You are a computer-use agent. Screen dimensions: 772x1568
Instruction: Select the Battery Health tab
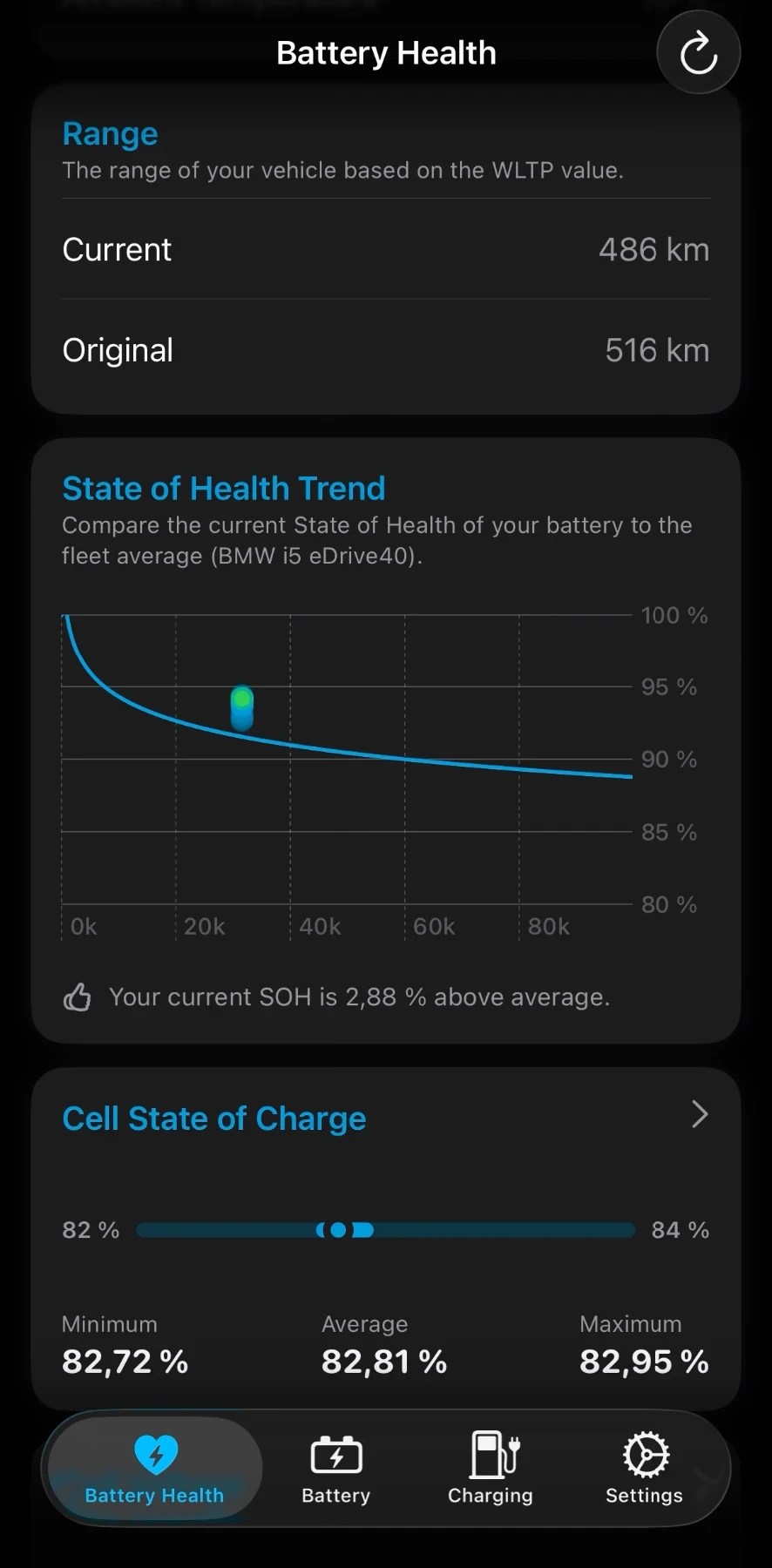[x=153, y=1469]
